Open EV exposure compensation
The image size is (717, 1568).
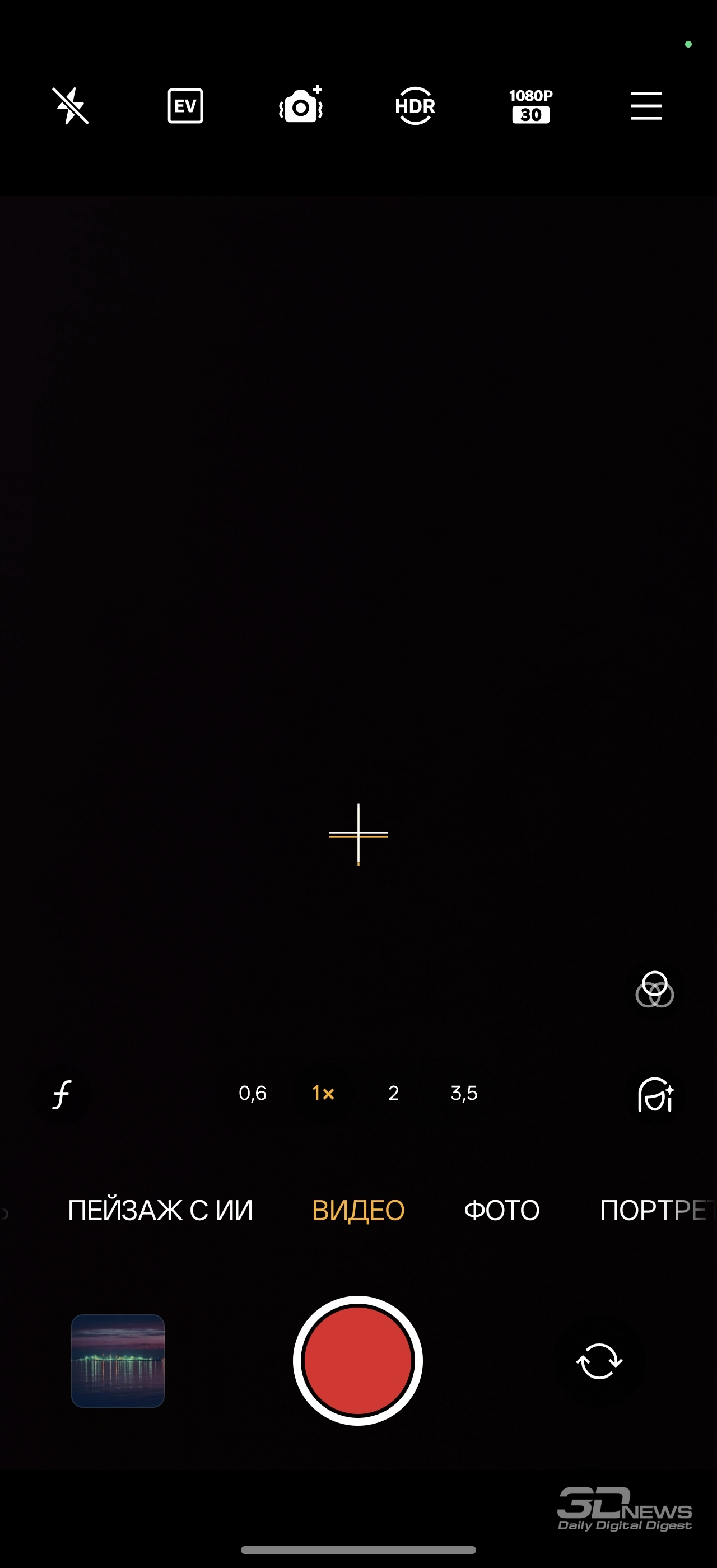[185, 106]
